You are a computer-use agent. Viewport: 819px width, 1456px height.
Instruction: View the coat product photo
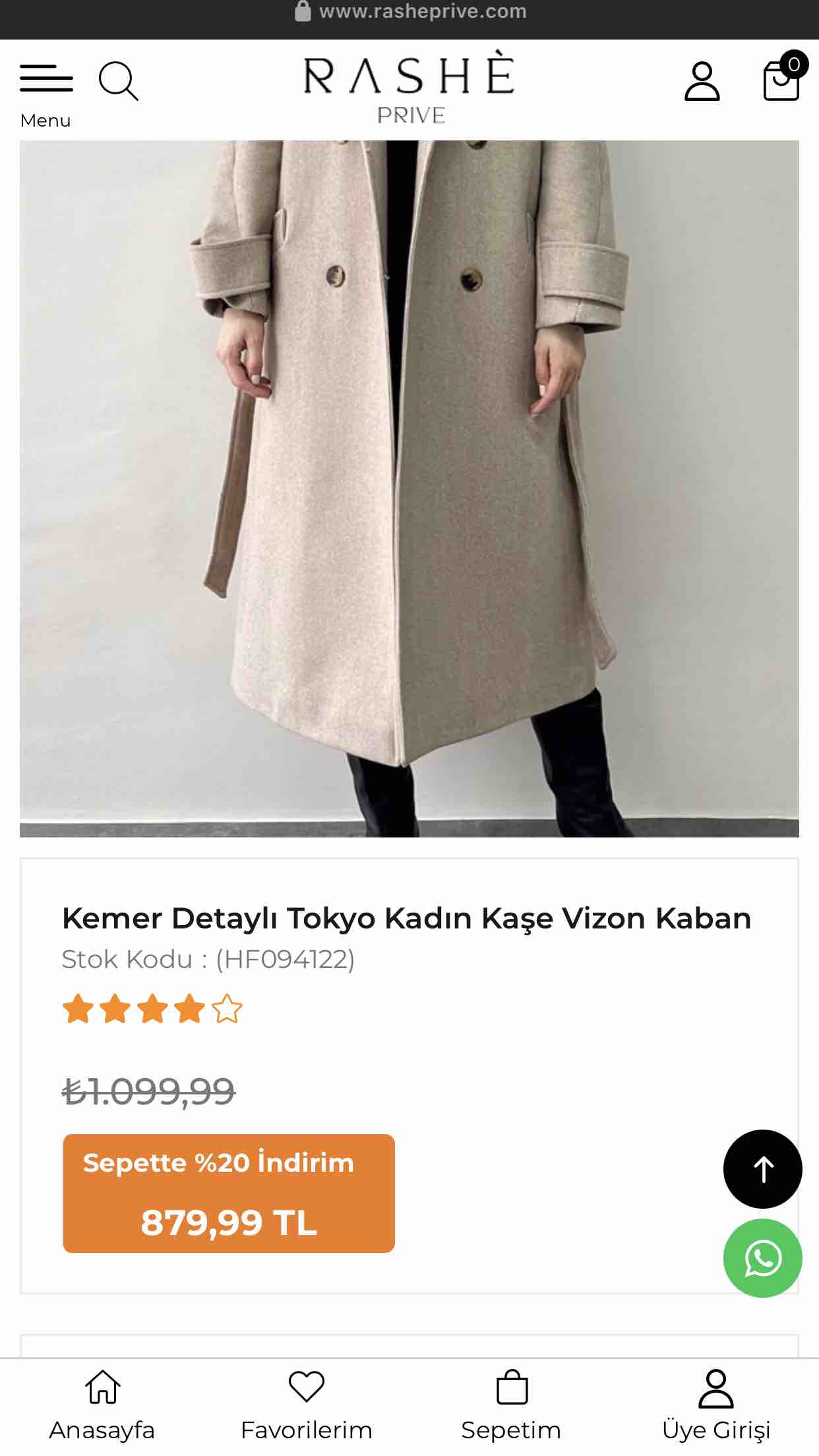click(x=409, y=489)
